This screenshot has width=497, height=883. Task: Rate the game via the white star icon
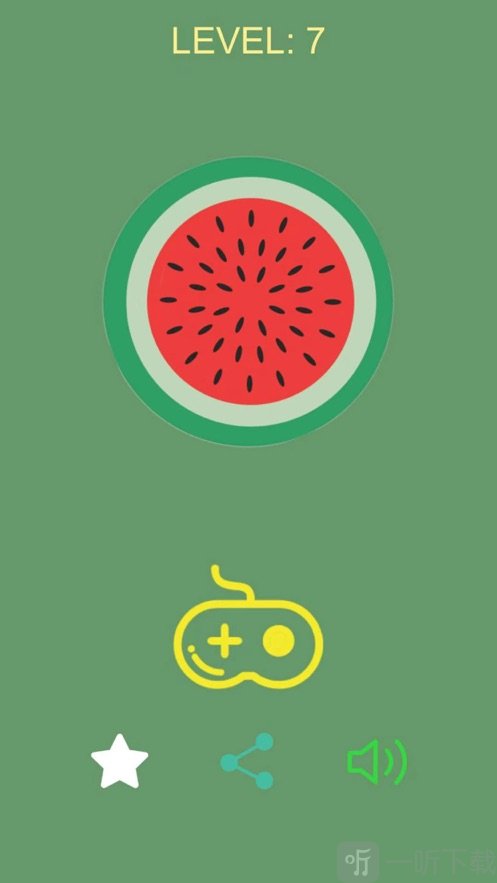pyautogui.click(x=120, y=761)
